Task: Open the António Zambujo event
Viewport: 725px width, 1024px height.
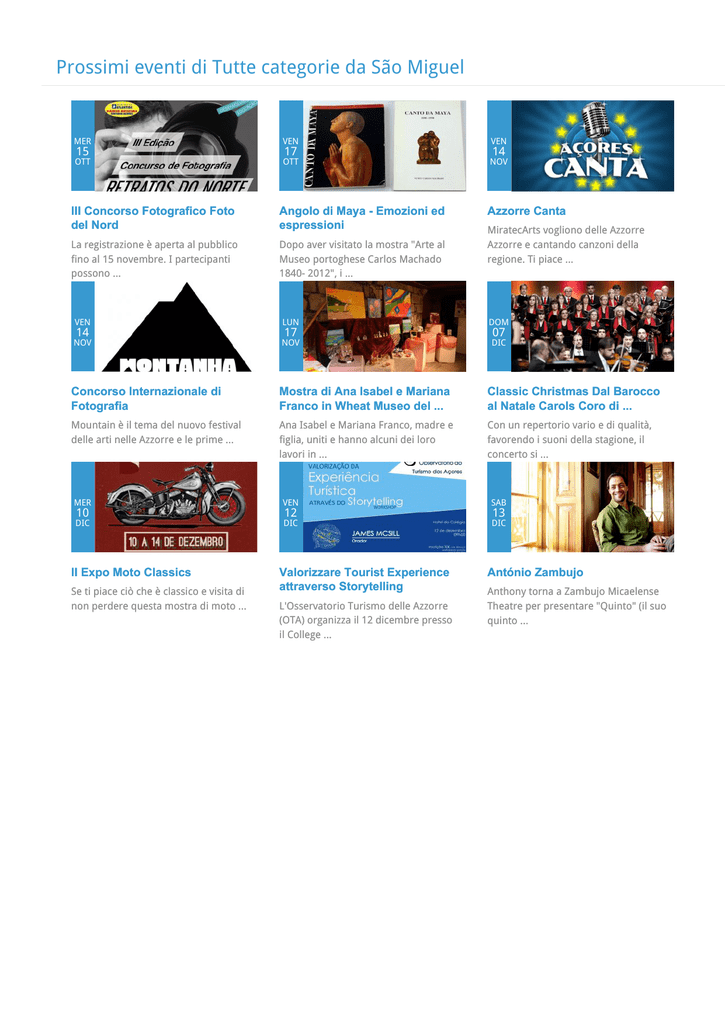Action: pos(535,572)
